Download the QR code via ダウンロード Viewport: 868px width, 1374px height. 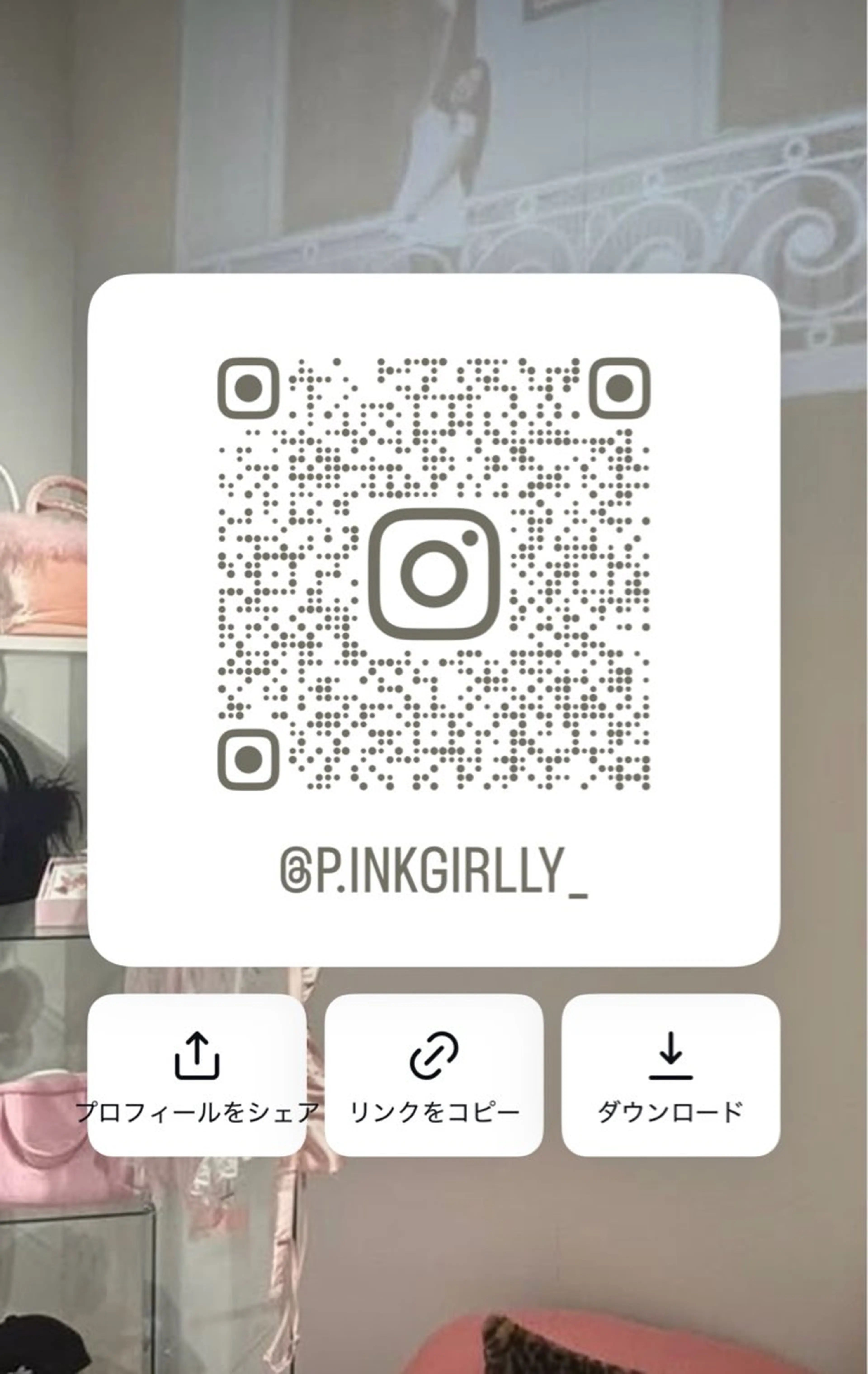pyautogui.click(x=670, y=1076)
